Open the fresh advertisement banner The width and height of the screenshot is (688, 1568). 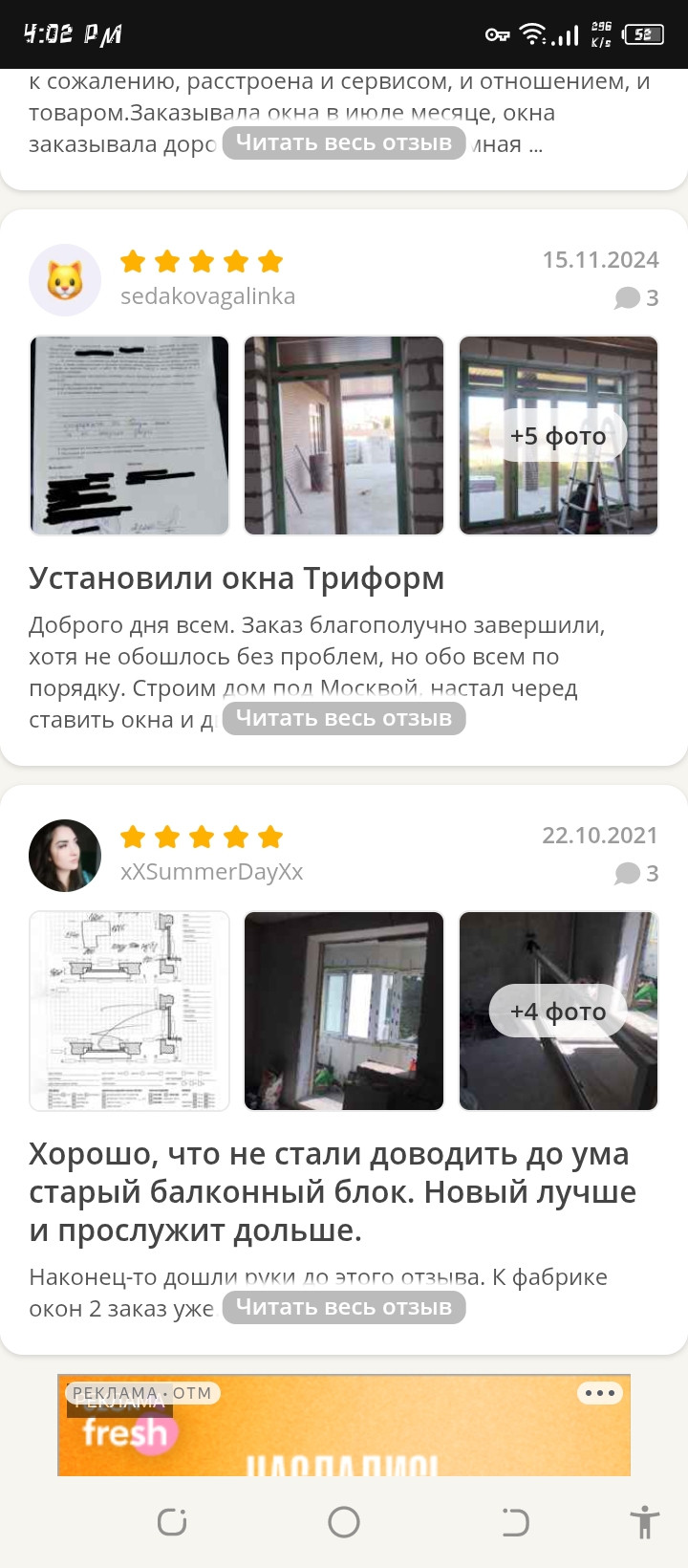pos(344,1426)
